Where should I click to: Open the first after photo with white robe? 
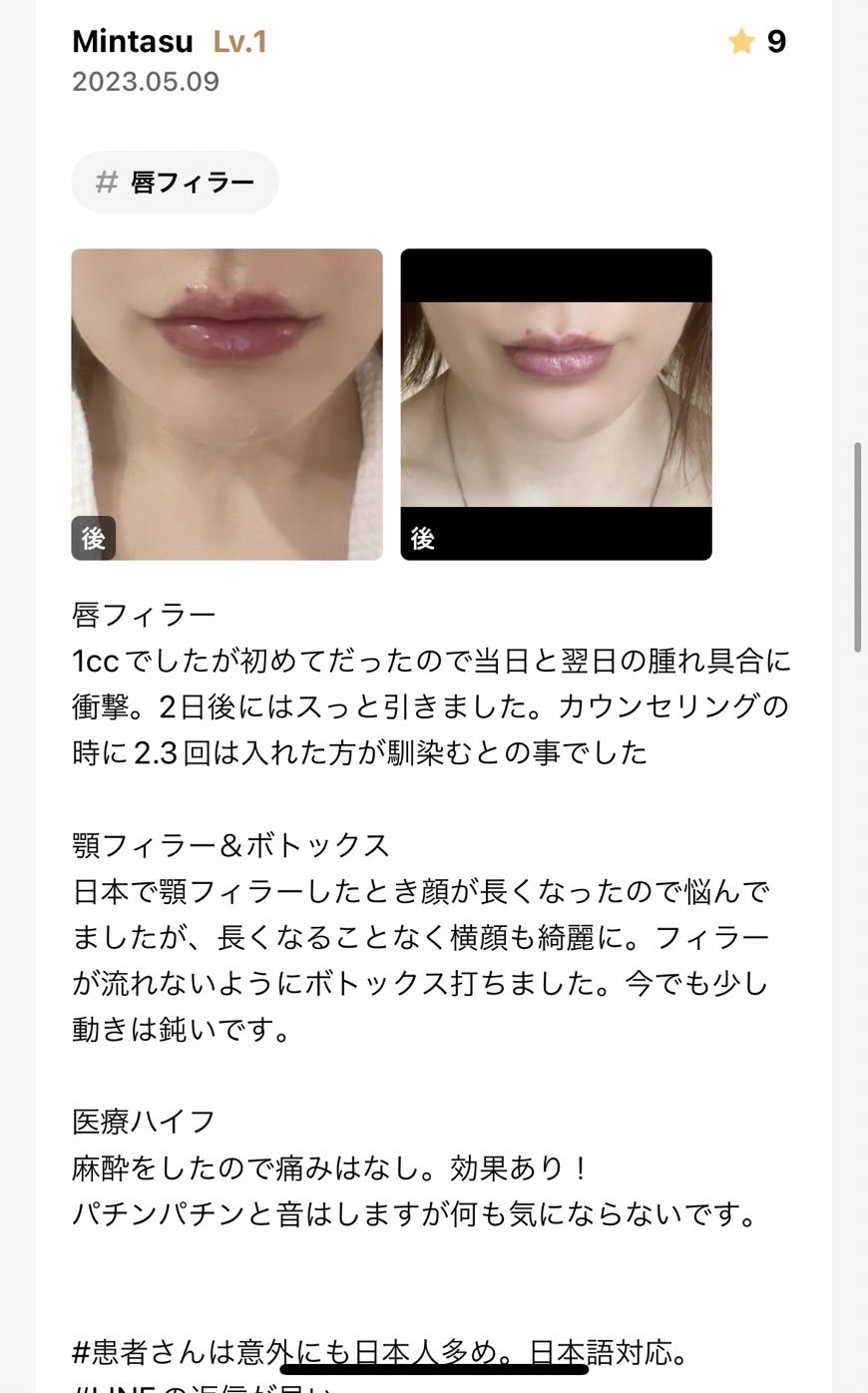(226, 404)
